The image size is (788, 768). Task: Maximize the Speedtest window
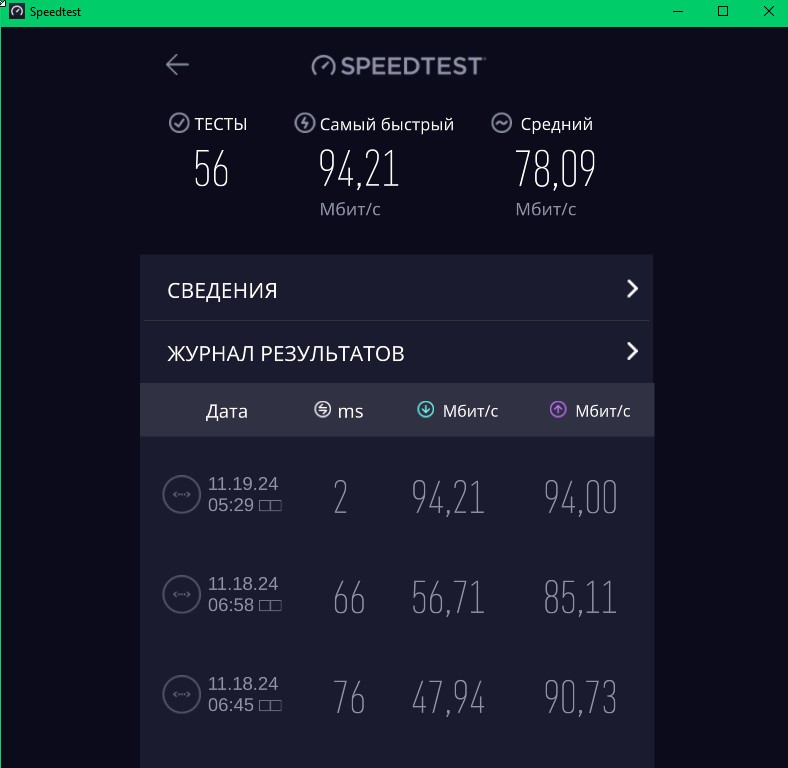723,12
